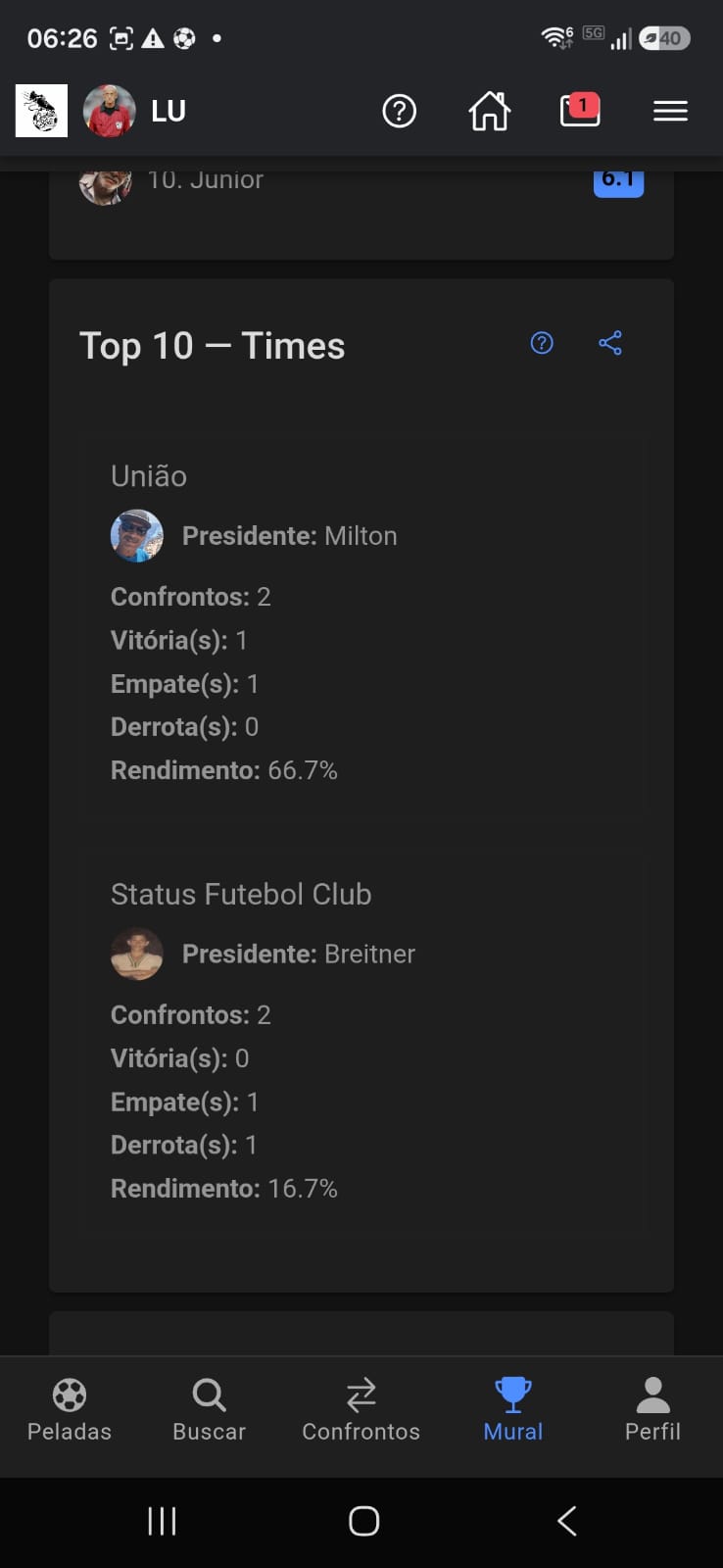This screenshot has width=723, height=1568.
Task: Open notifications with red badge
Action: [x=580, y=109]
